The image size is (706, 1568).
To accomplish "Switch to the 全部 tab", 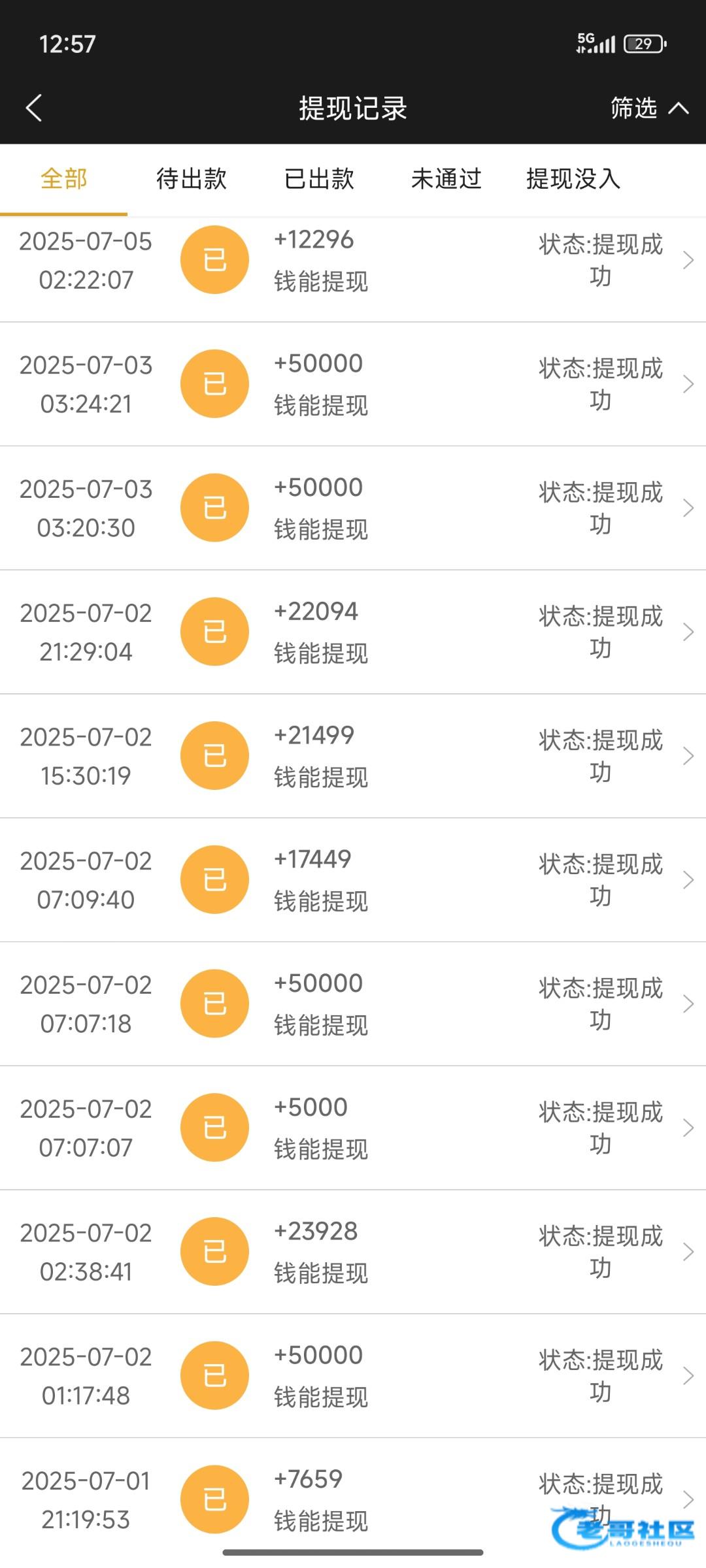I will [x=64, y=179].
